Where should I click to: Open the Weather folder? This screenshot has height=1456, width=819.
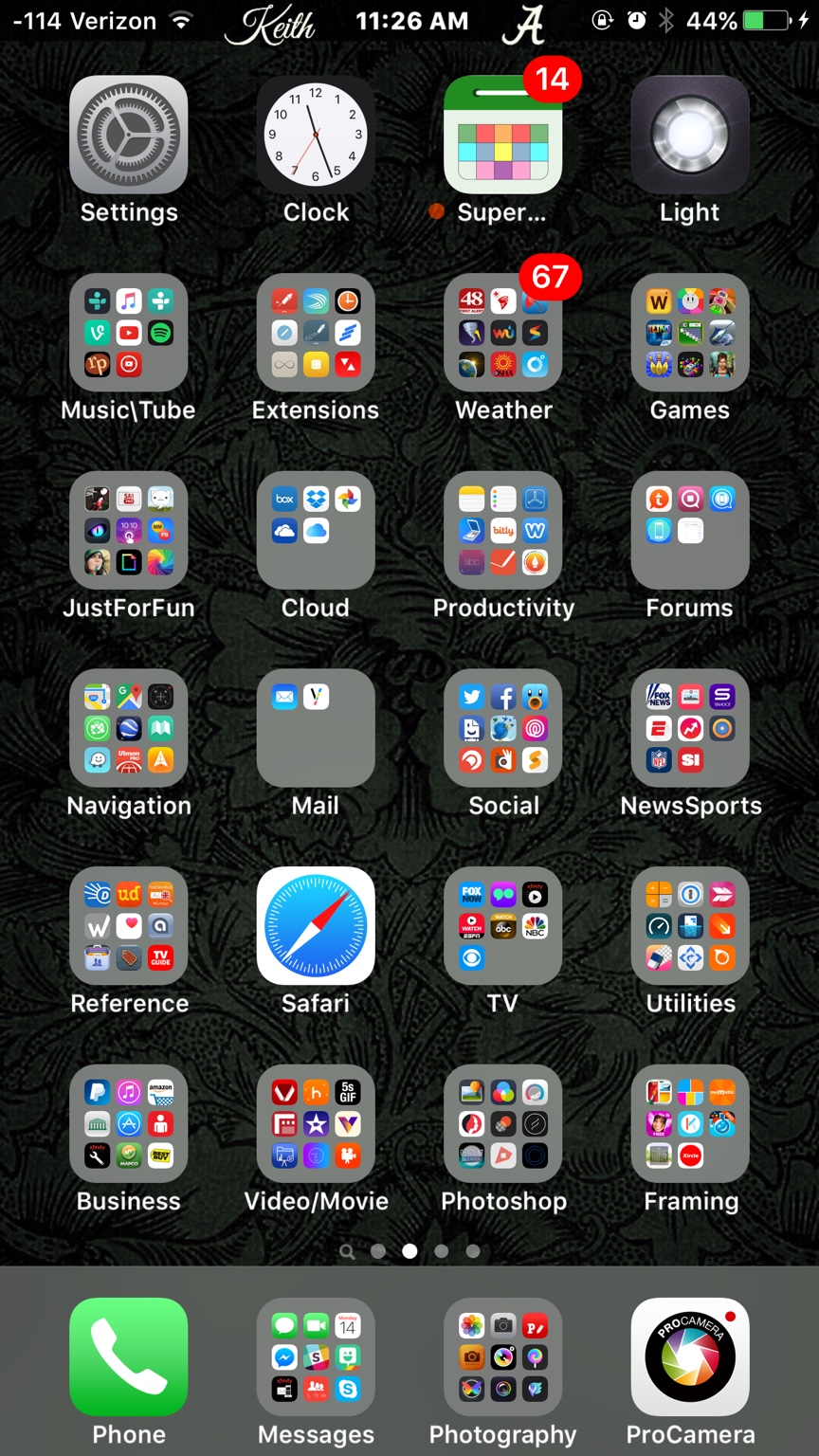502,333
